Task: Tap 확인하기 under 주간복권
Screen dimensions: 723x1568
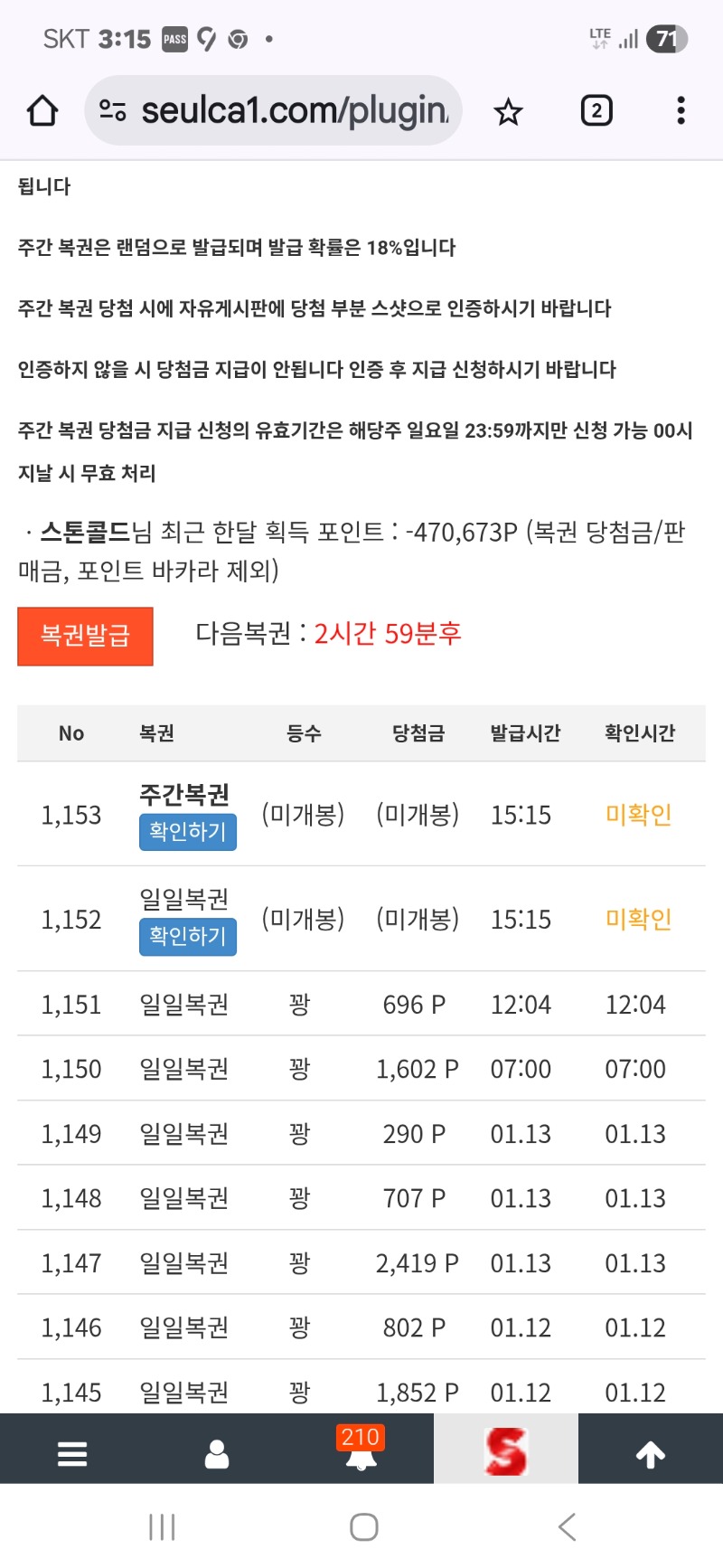Action: point(187,831)
